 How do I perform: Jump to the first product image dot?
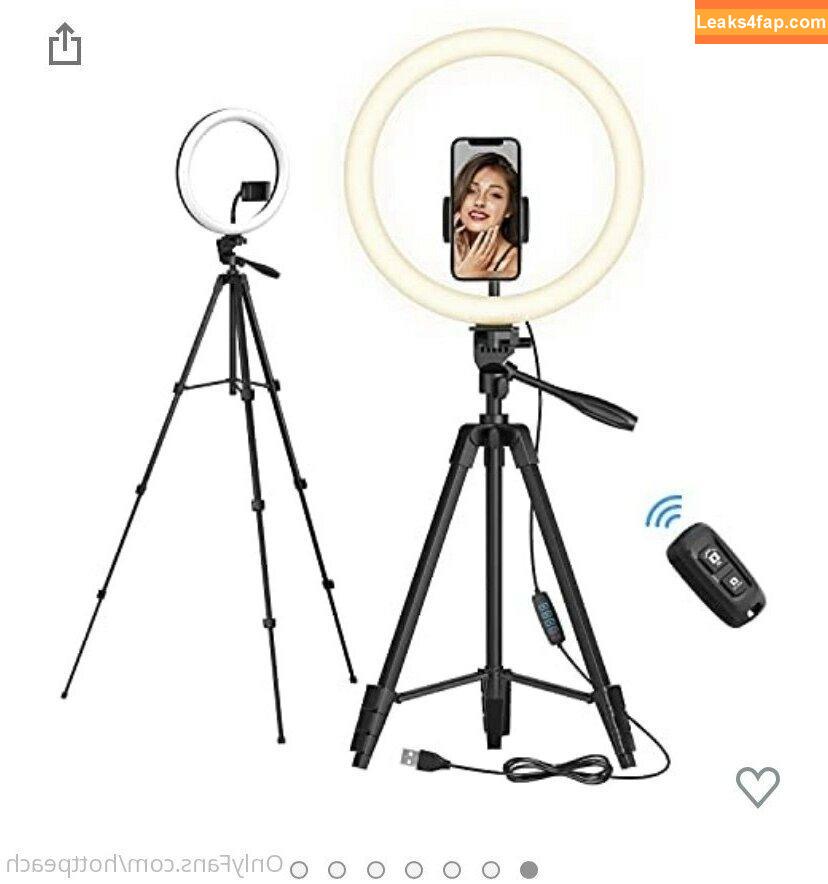[299, 870]
